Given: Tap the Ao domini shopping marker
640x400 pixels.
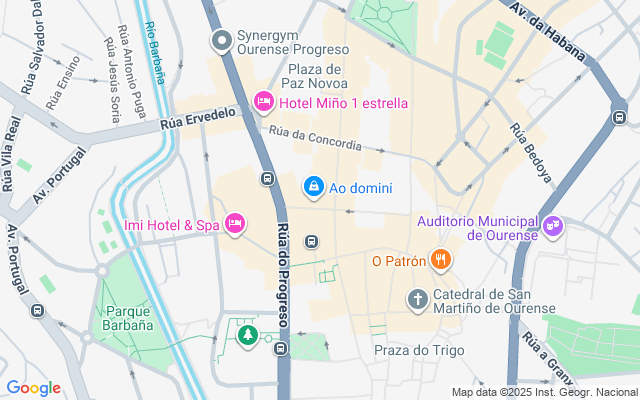Looking at the screenshot, I should [x=313, y=187].
